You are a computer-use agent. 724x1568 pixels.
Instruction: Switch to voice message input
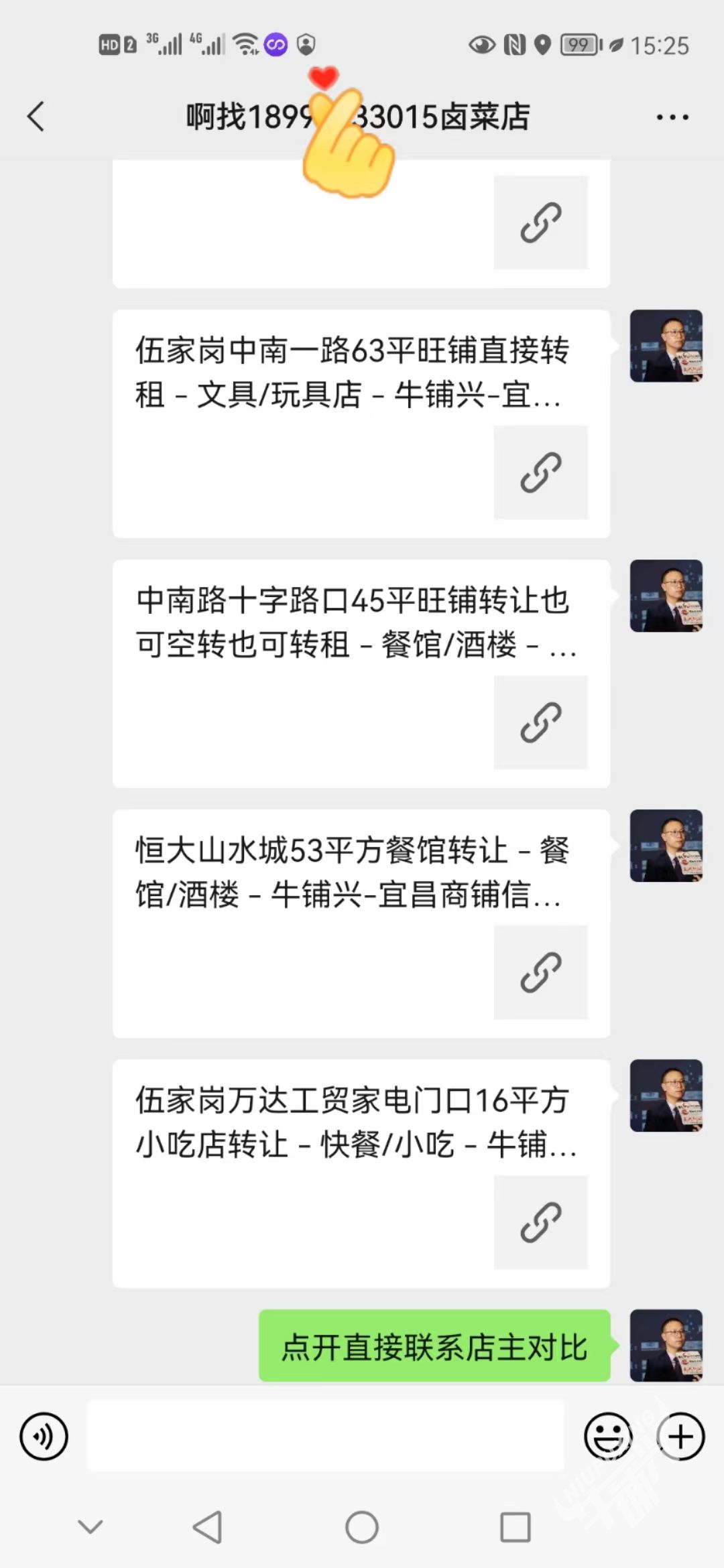(x=44, y=1436)
